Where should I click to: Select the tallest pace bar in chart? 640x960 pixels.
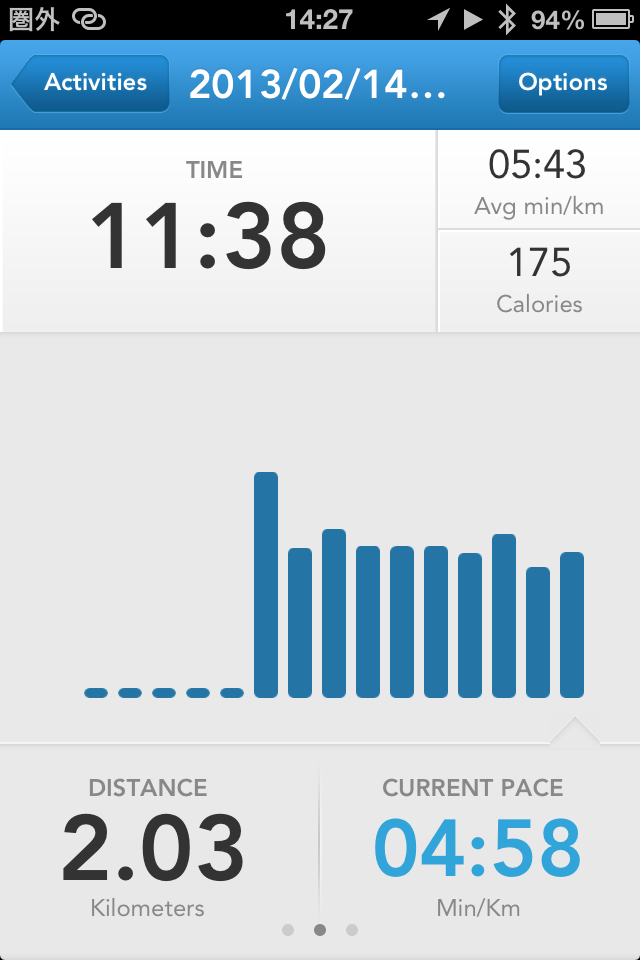[x=266, y=585]
